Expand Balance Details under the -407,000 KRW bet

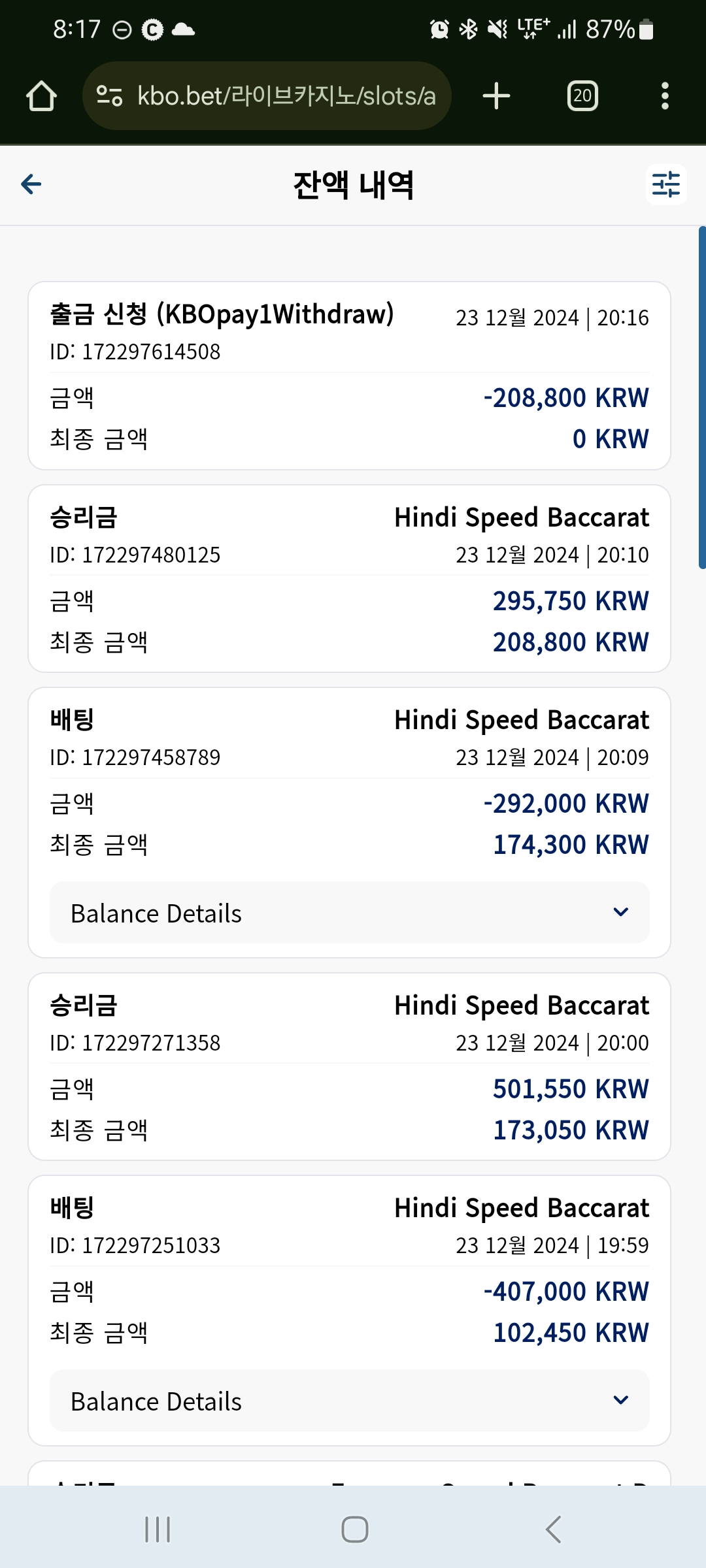click(349, 1400)
